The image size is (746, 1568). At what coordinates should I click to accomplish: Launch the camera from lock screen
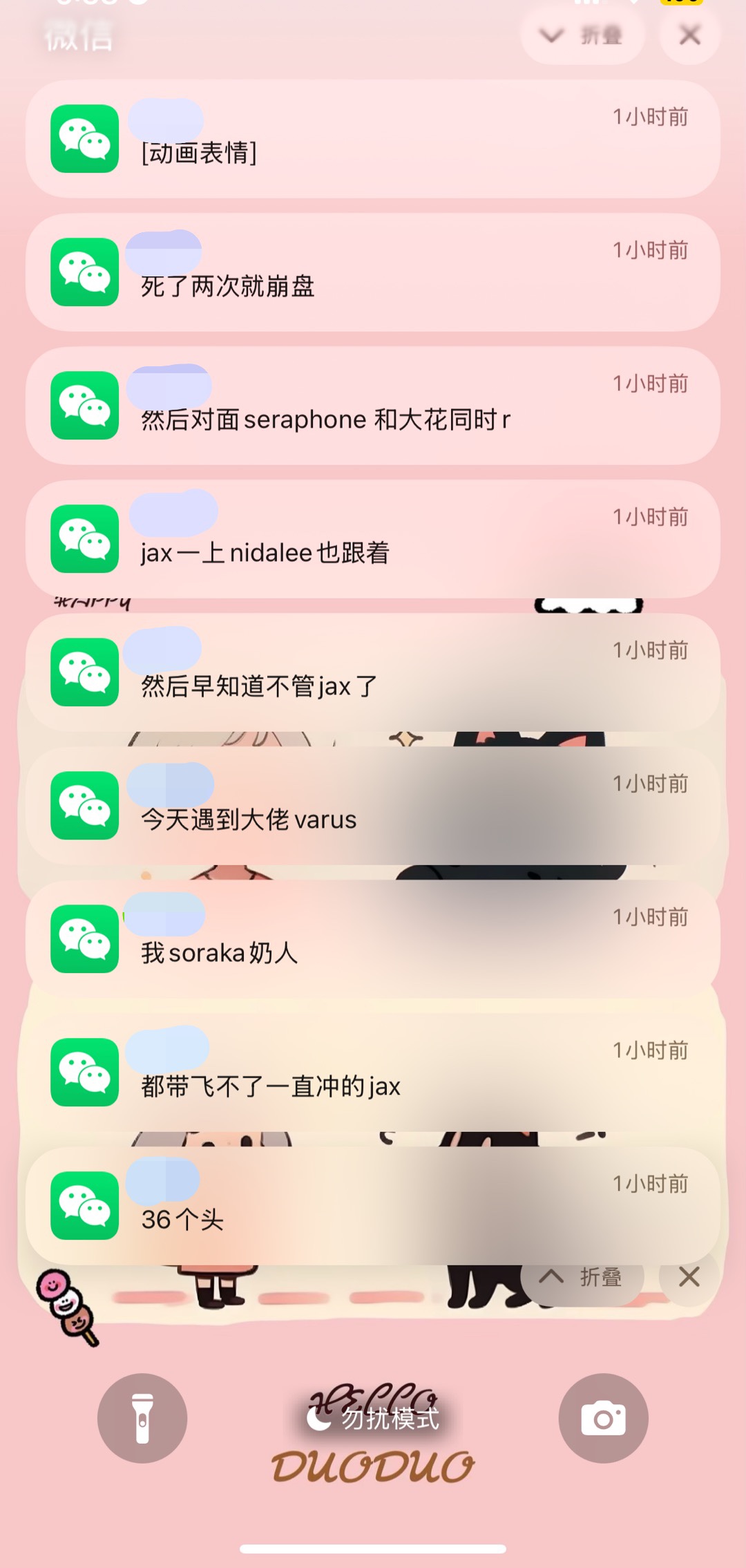(x=604, y=1418)
